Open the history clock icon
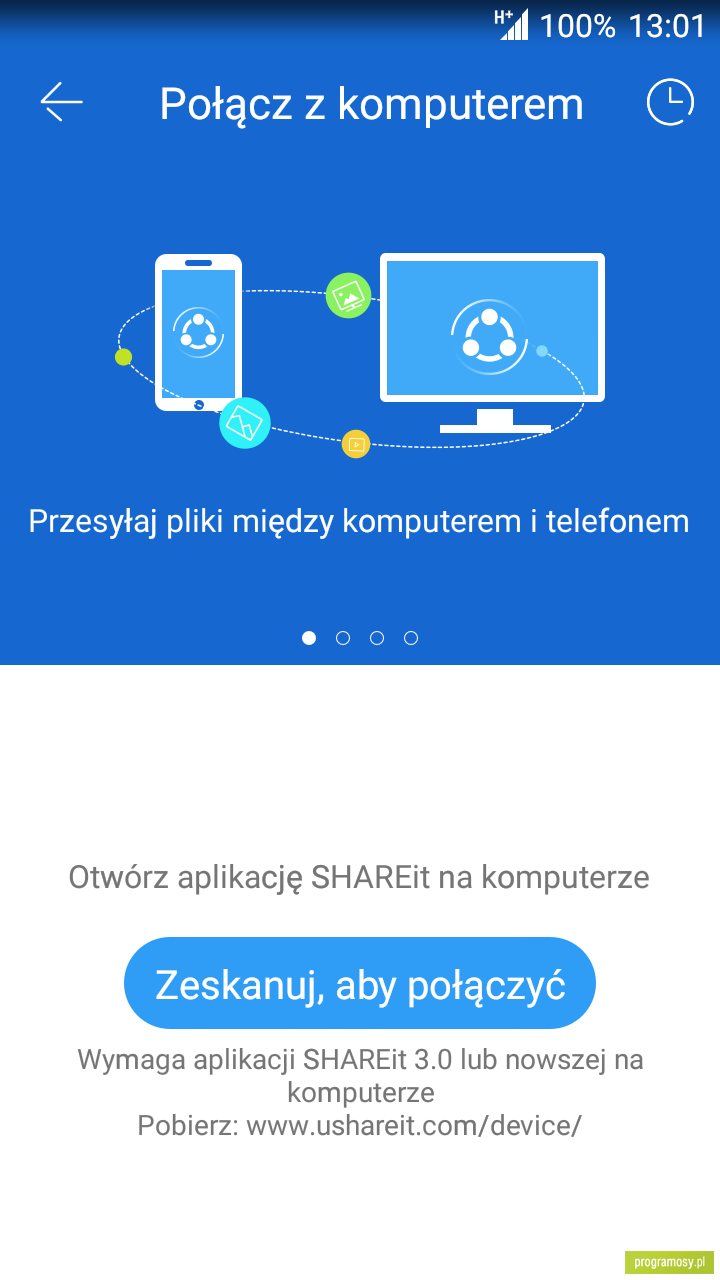 670,102
